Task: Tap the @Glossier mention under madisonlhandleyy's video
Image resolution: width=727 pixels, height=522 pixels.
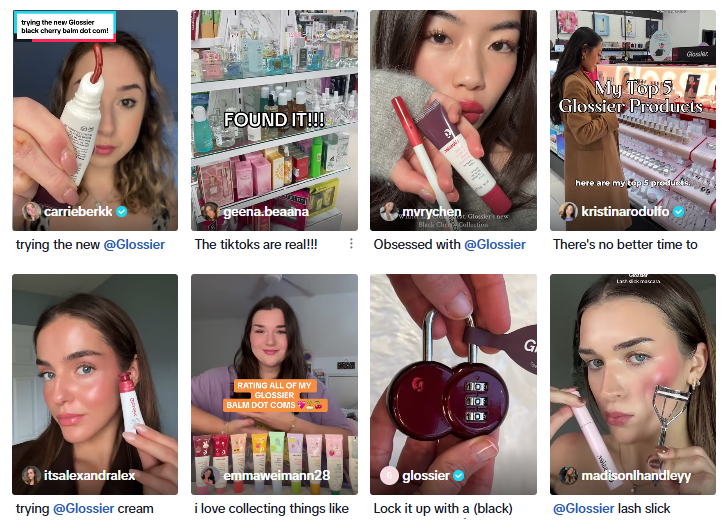Action: click(584, 508)
